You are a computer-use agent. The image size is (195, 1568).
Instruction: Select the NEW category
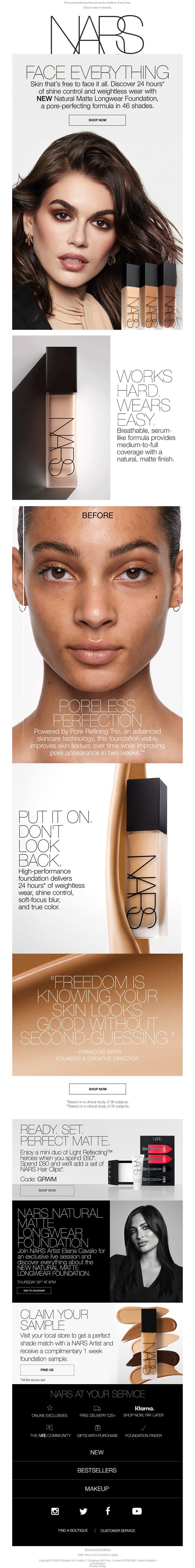[97, 1452]
